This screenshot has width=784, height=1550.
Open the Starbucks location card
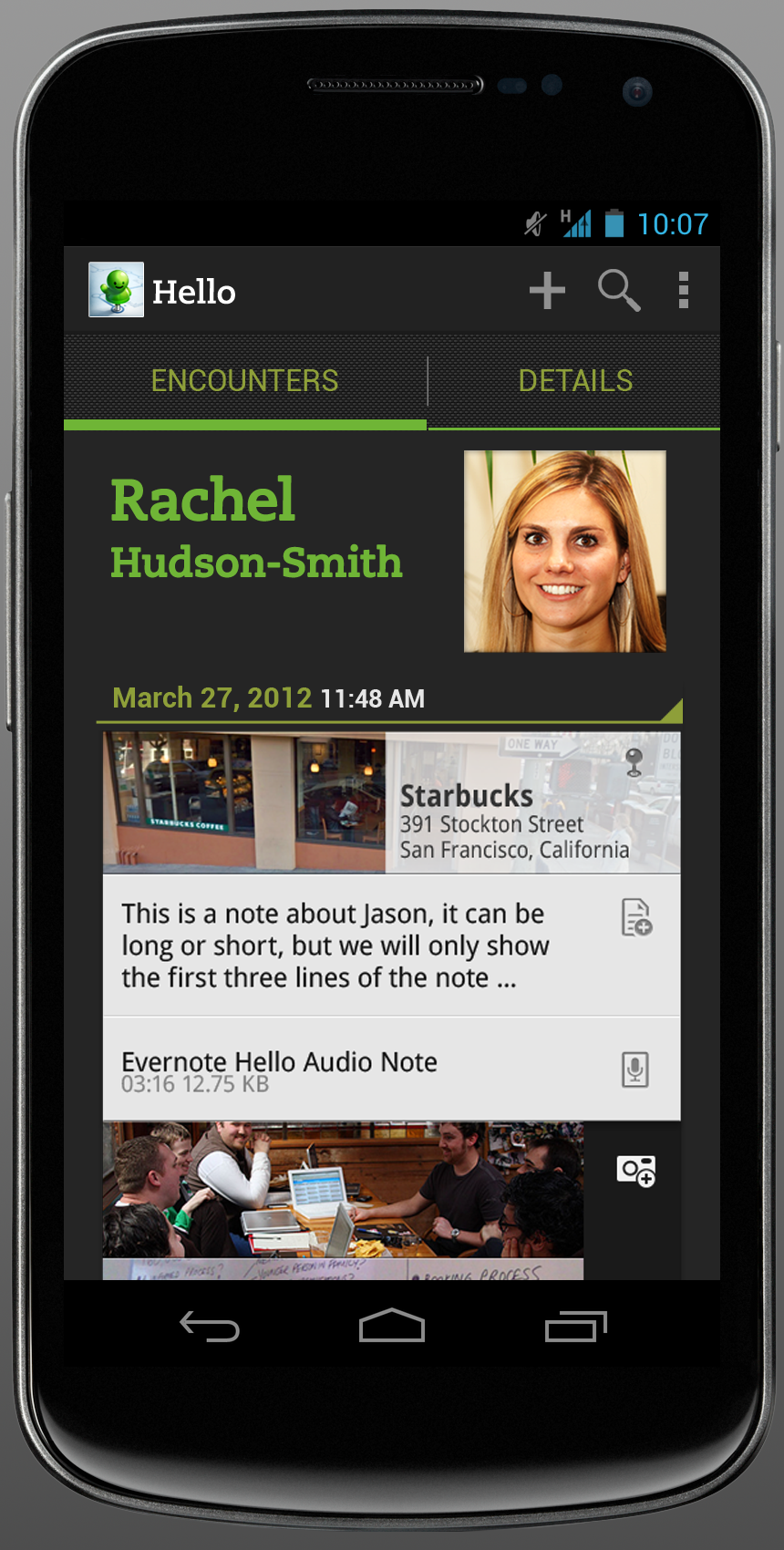click(392, 802)
